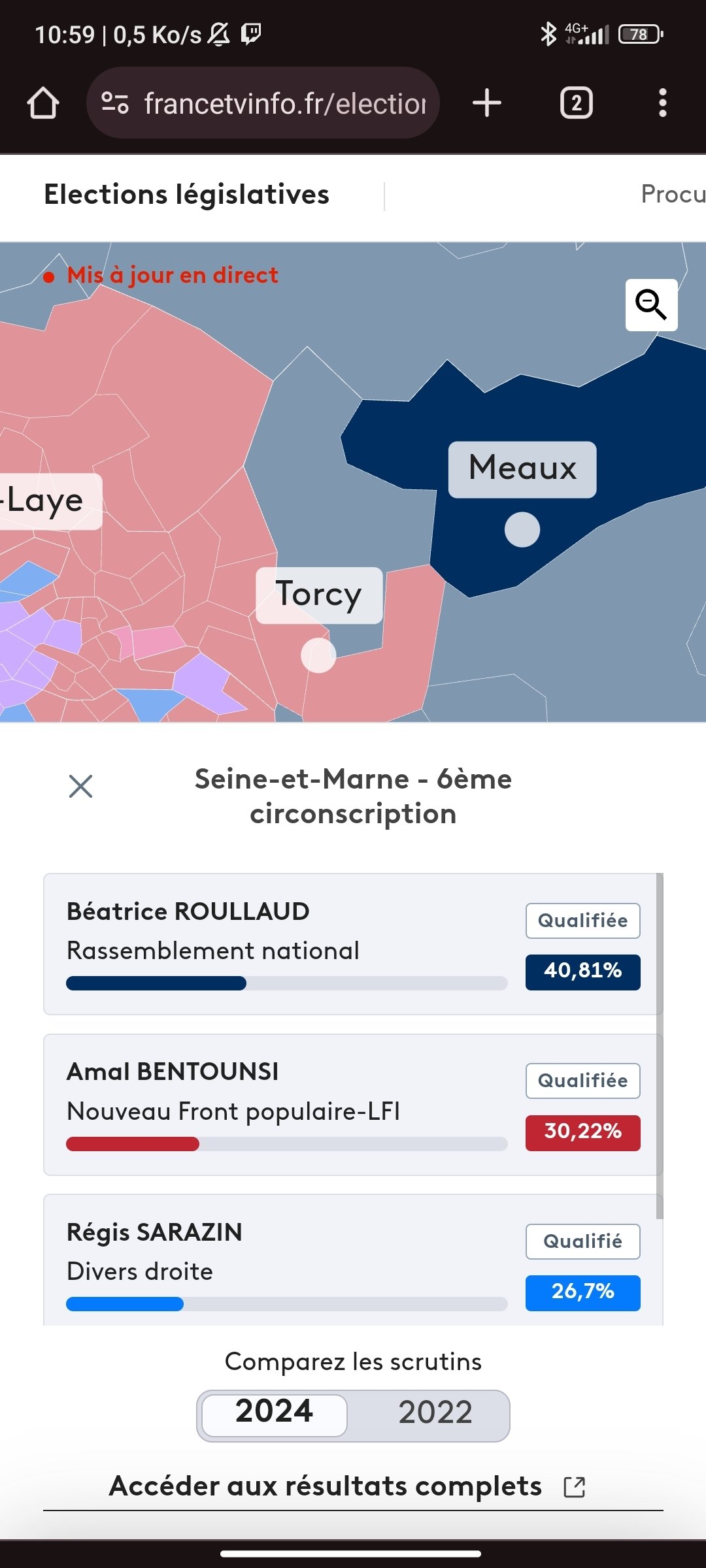
Task: Open the browser overflow menu
Action: coord(663,103)
